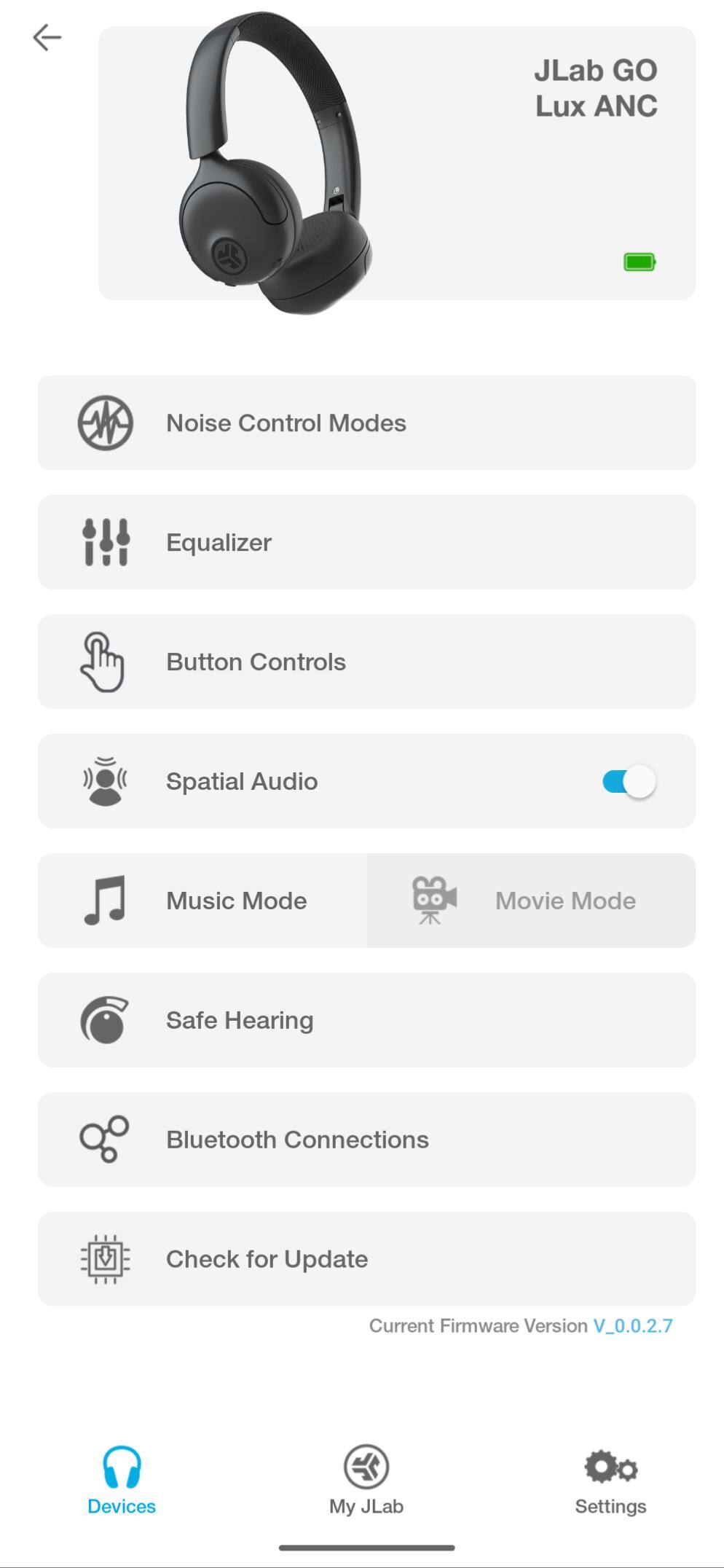
Task: Switch to Movie Mode
Action: 531,901
